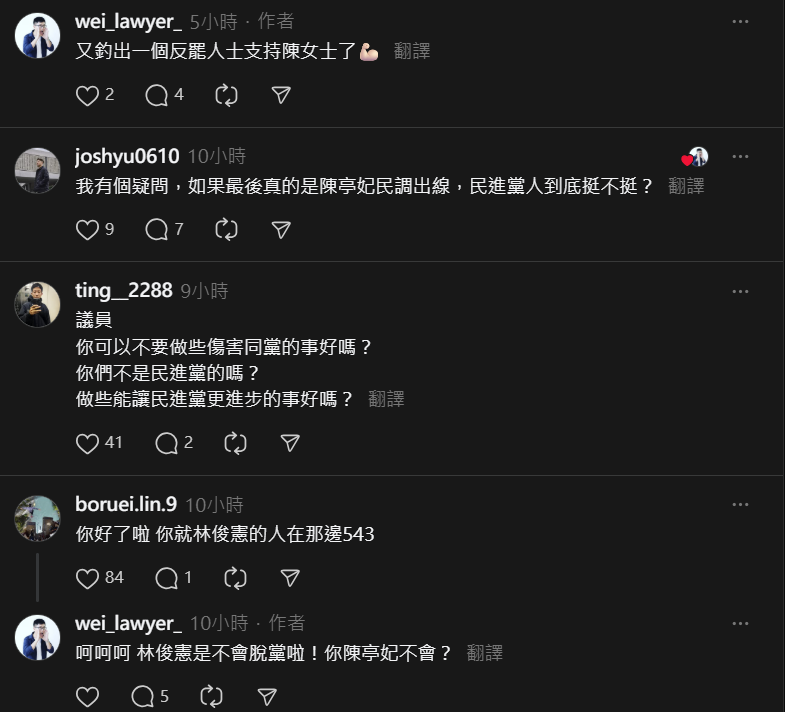Translate joshyu0610's question
Image resolution: width=785 pixels, height=712 pixels.
686,186
